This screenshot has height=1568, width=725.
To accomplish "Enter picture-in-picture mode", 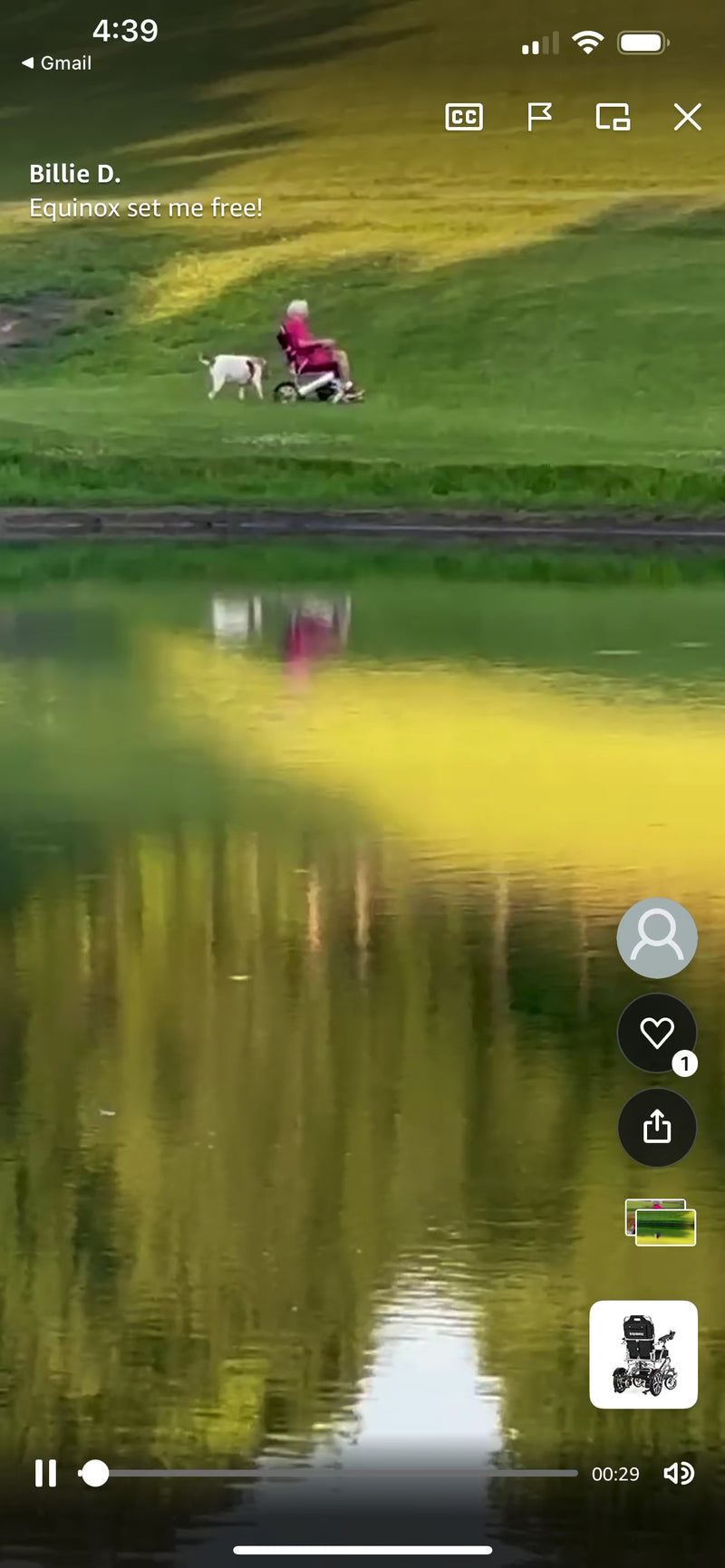I will point(613,117).
